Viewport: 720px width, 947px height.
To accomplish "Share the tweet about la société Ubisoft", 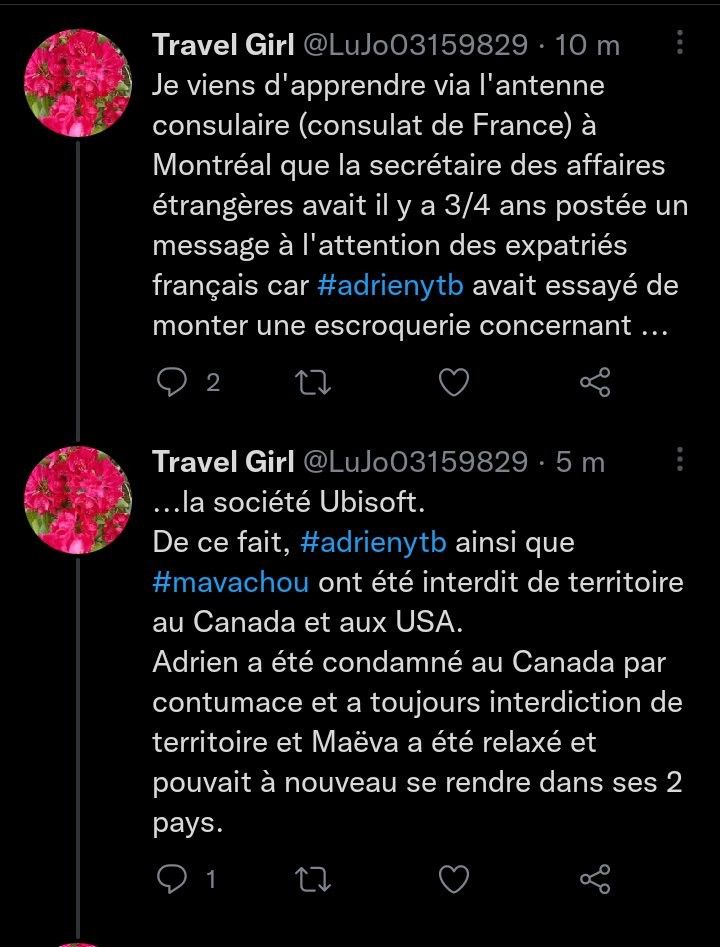I will pos(595,879).
